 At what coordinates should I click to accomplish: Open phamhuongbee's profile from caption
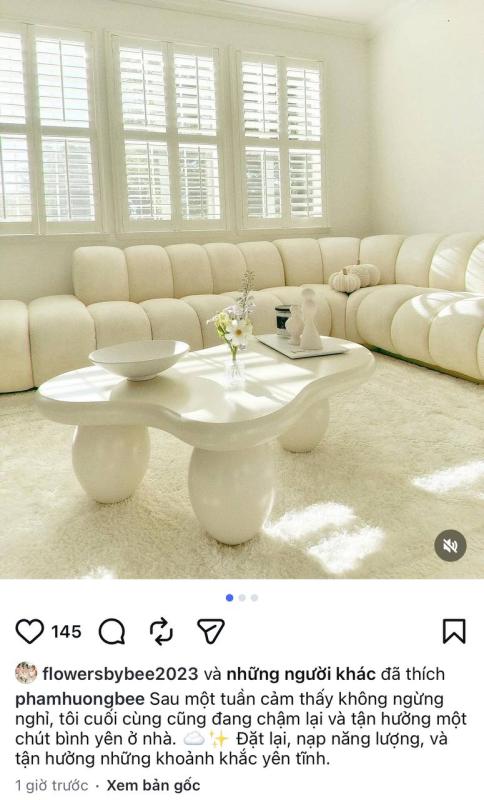87,698
